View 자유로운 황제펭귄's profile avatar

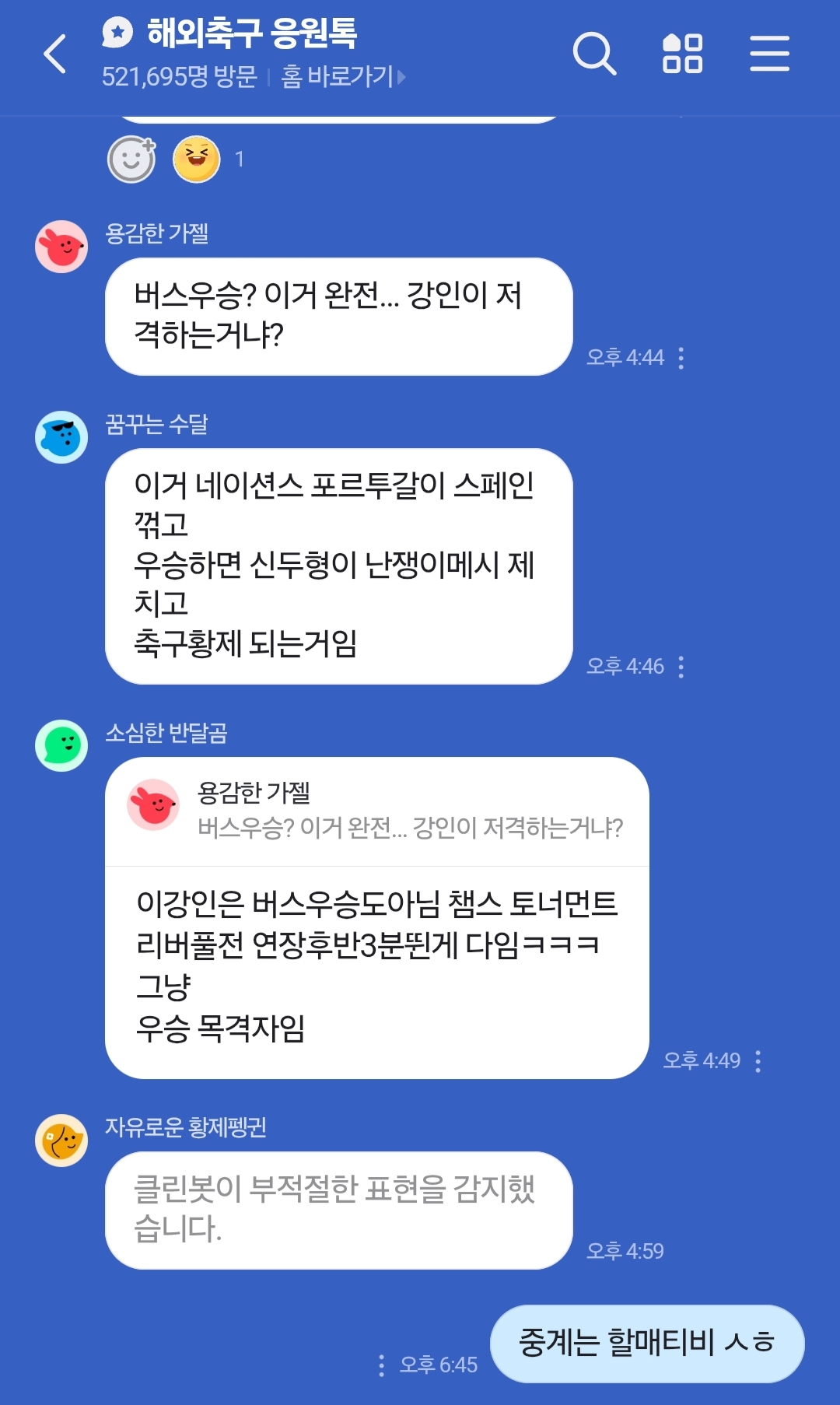61,1140
